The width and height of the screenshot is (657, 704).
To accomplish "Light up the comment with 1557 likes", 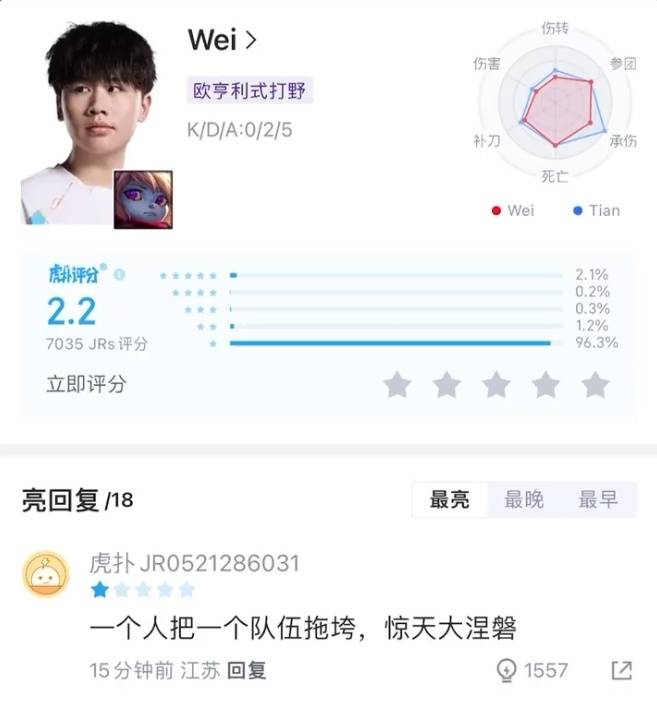I will pyautogui.click(x=508, y=670).
